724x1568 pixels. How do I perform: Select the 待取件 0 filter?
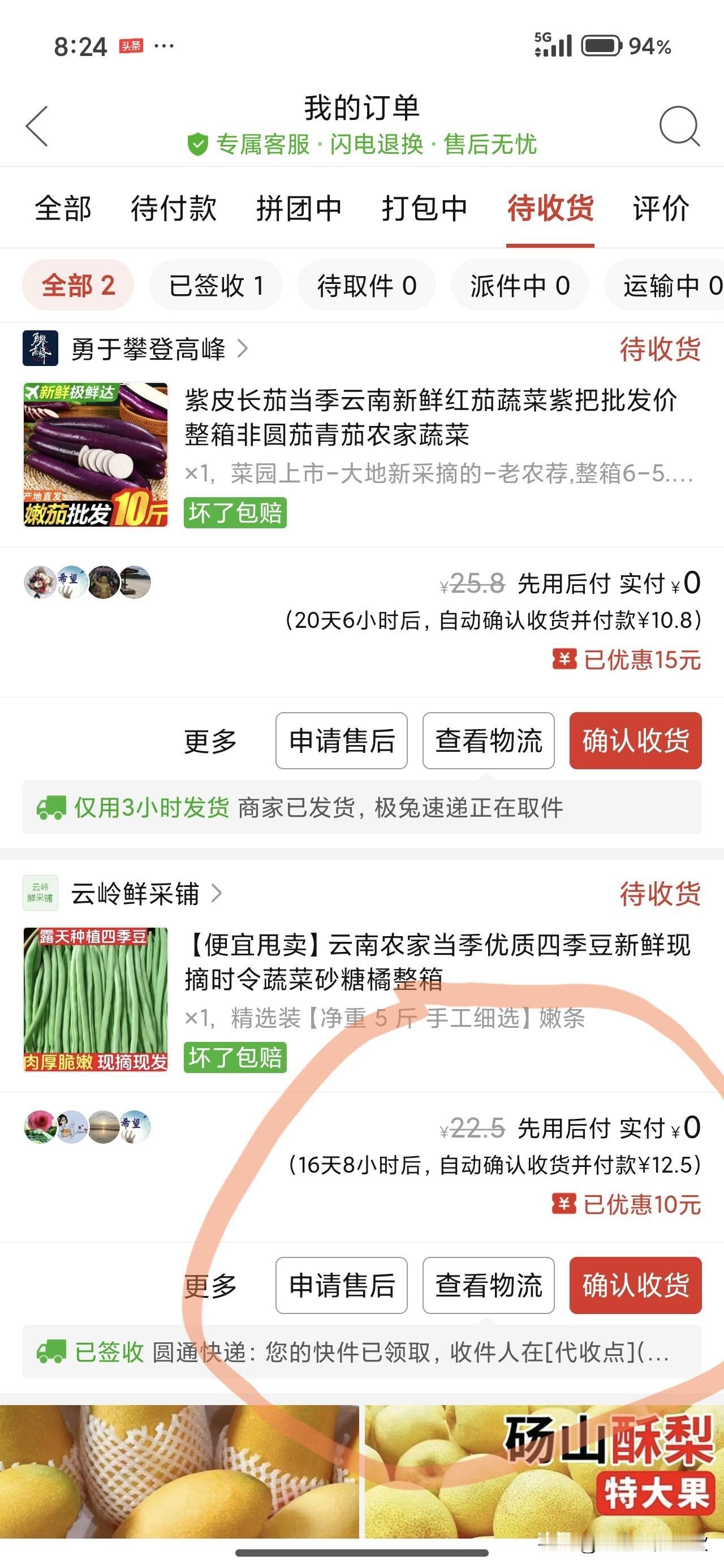tap(365, 285)
